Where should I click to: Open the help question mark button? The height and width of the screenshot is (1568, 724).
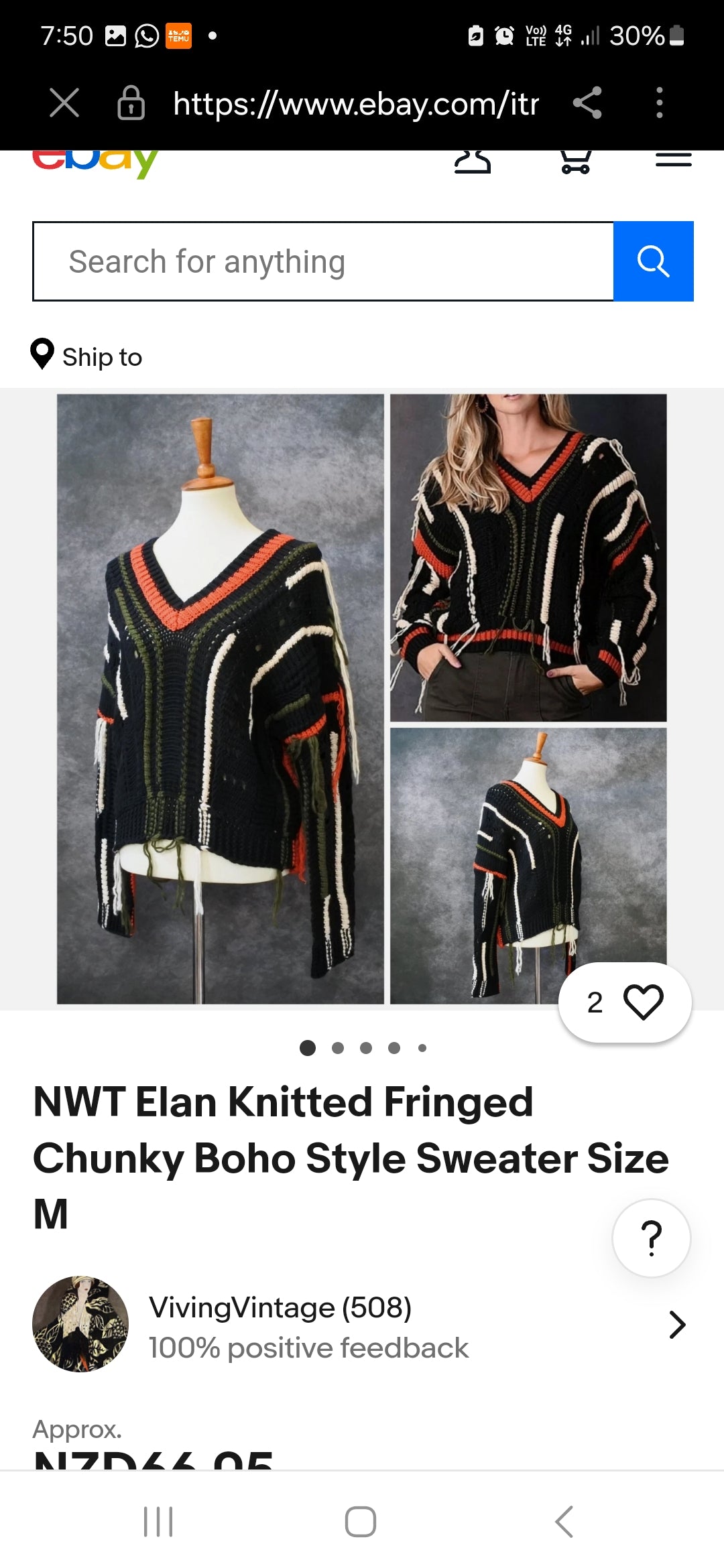coord(651,1238)
